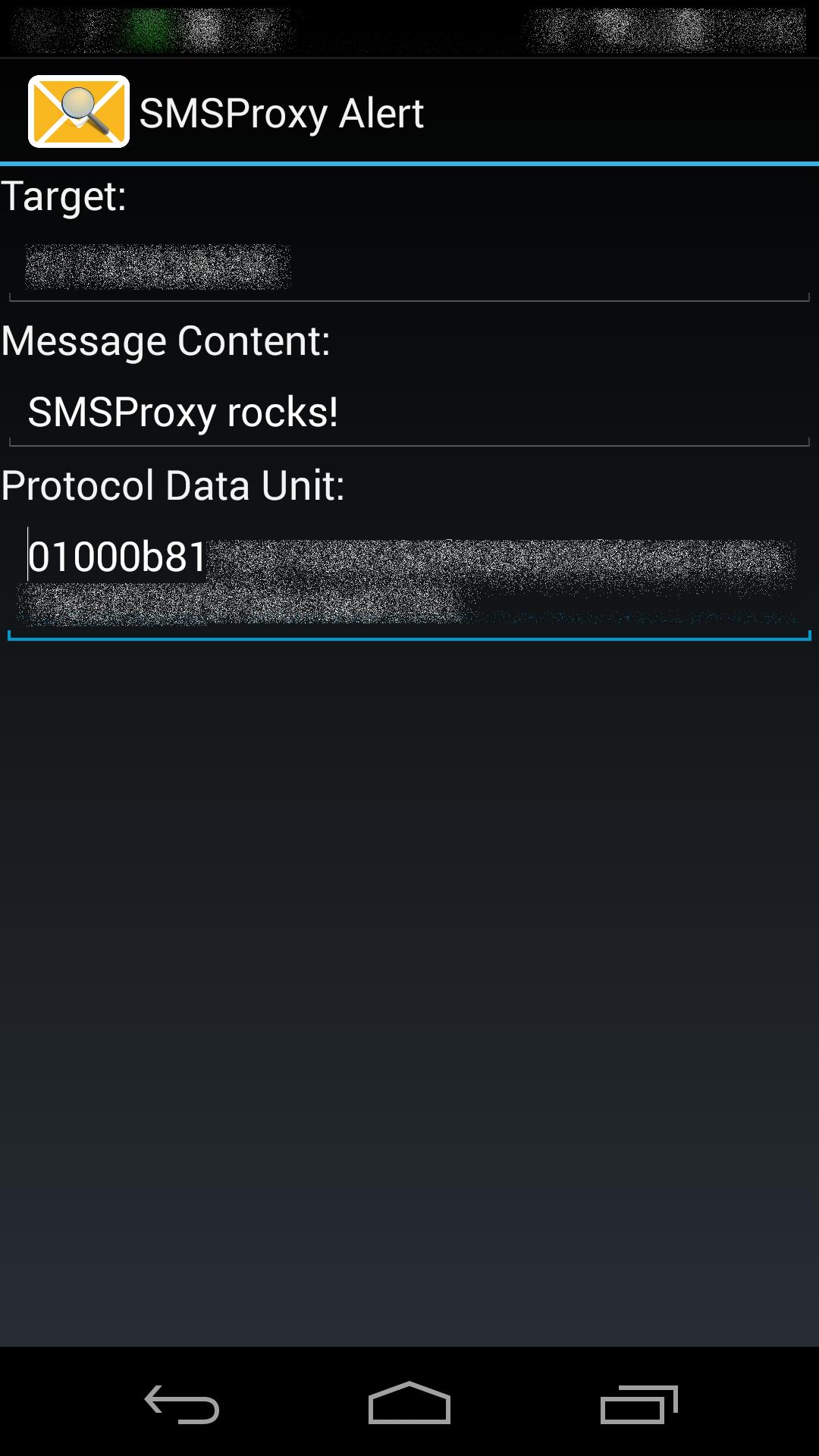The width and height of the screenshot is (819, 1456).
Task: Focus the Protocol Data Unit field
Action: pos(409,582)
